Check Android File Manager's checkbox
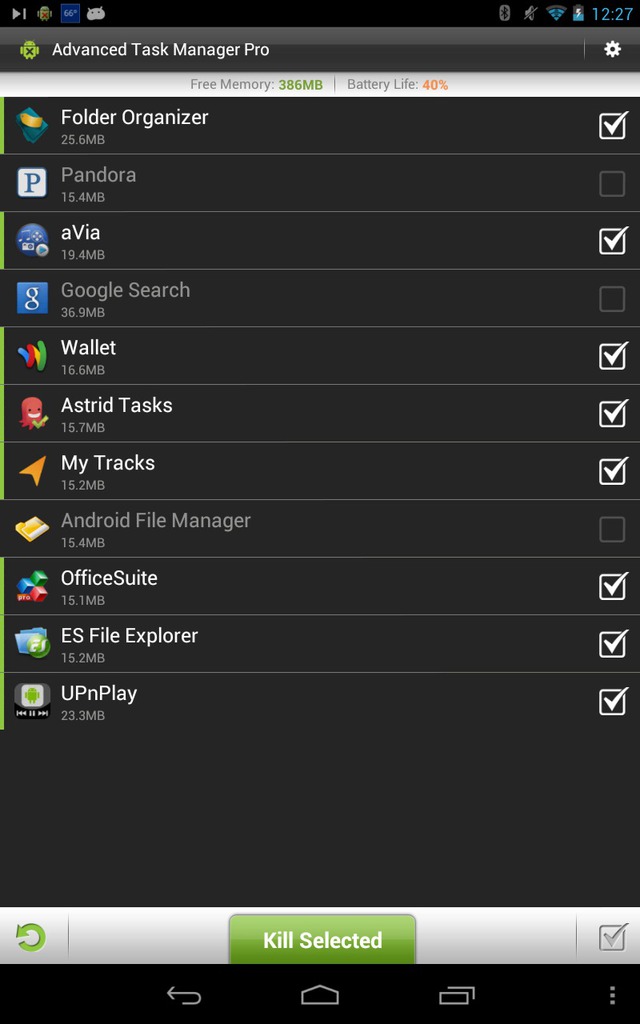 point(612,529)
